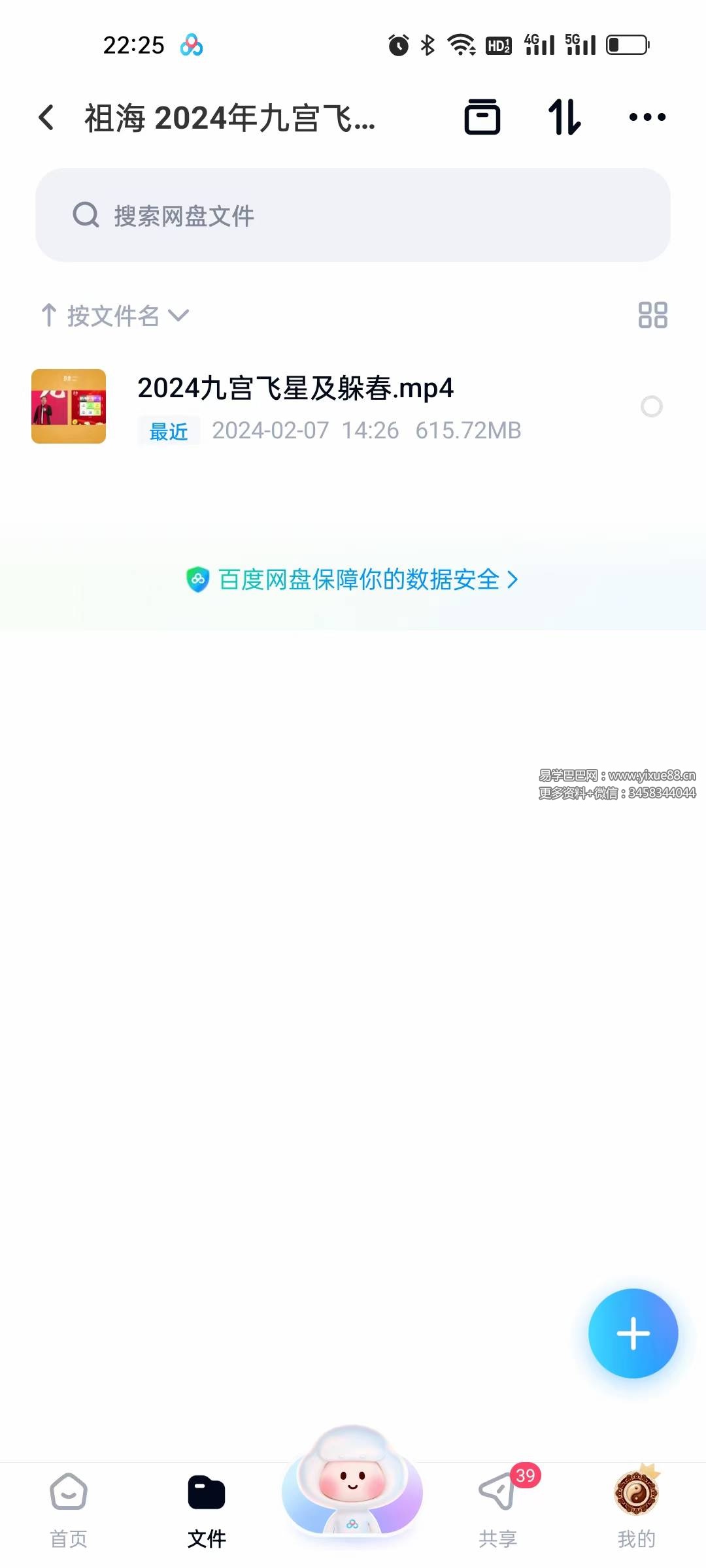
Task: Expand the 按文件名 sort dropdown
Action: 116,316
